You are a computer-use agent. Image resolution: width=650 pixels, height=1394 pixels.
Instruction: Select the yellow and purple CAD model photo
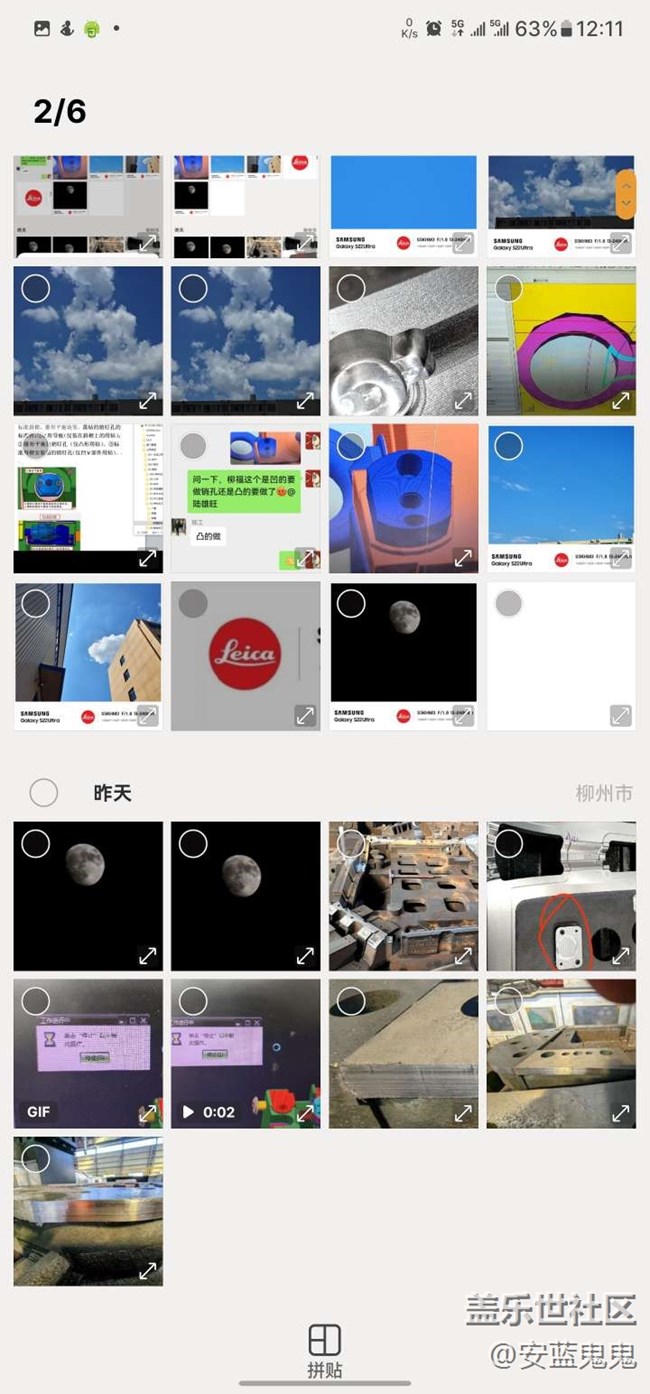[508, 288]
